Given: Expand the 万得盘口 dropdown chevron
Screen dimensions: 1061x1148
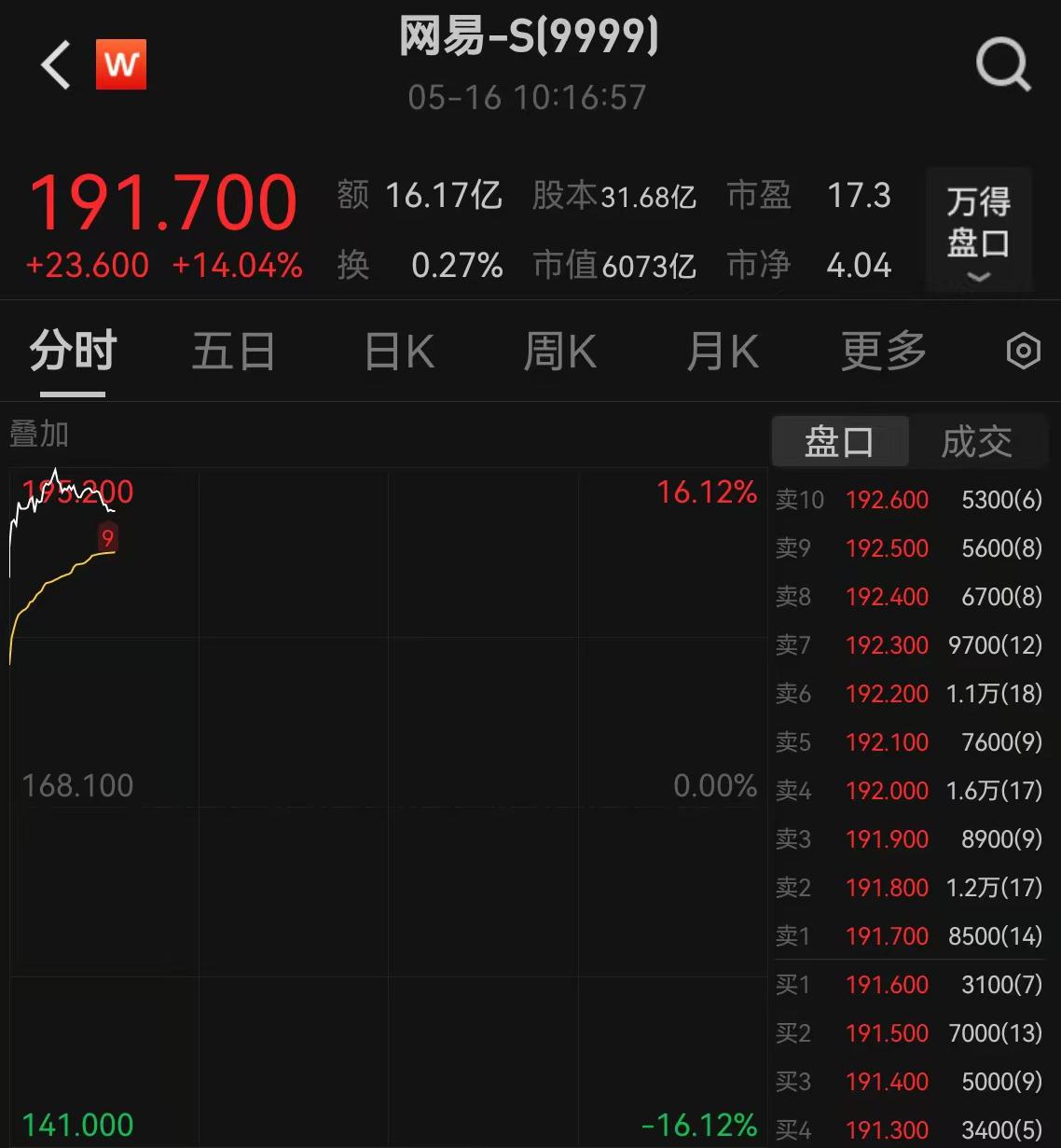Looking at the screenshot, I should point(978,277).
